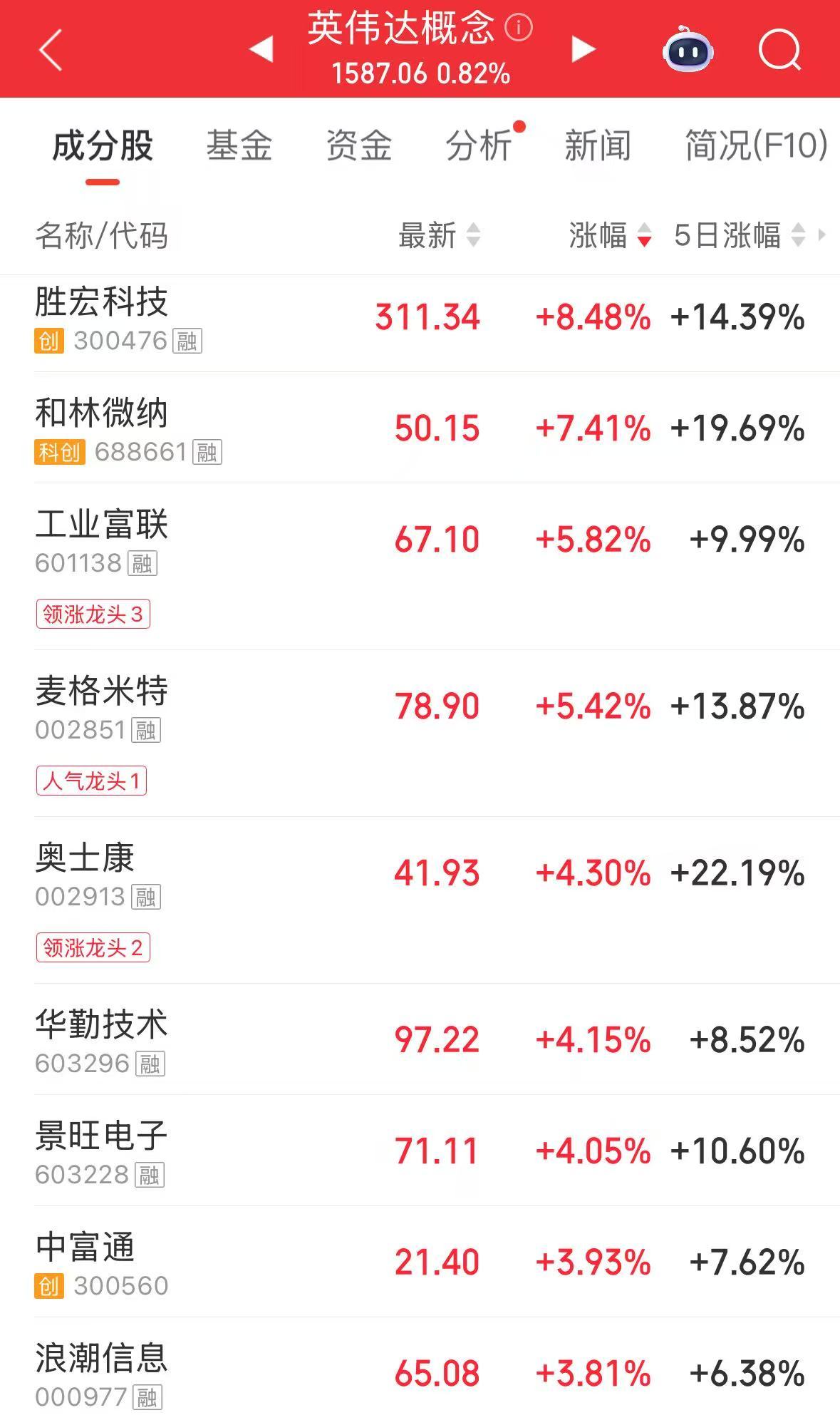Switch to the 基金 tab
This screenshot has height=1425, width=840.
tap(239, 145)
